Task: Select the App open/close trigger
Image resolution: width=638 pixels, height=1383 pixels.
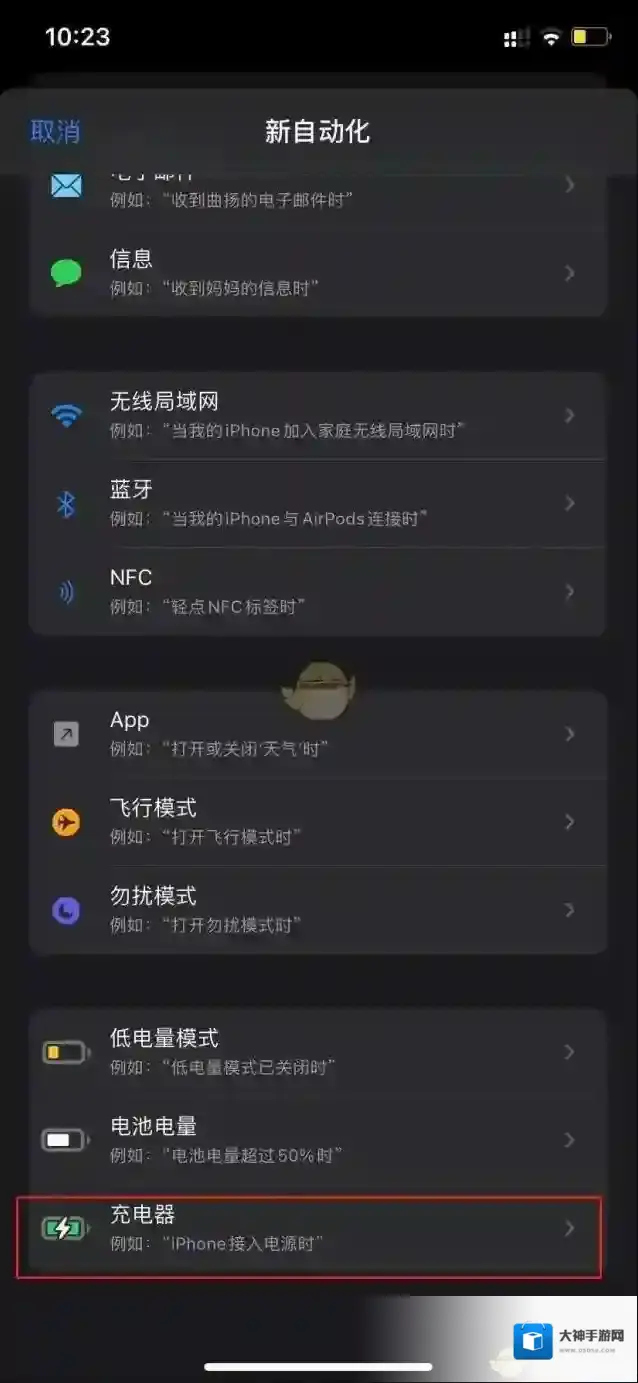Action: (x=317, y=734)
